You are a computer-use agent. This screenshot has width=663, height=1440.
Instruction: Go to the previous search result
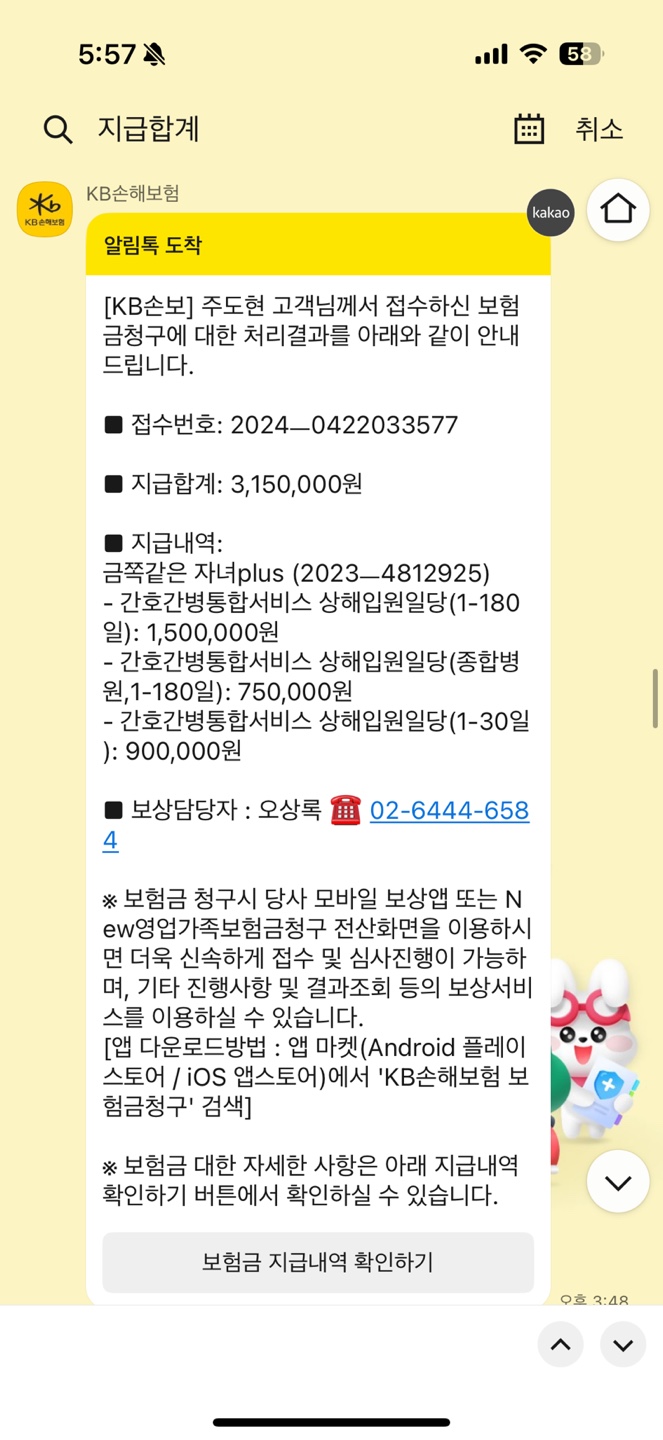click(561, 1345)
